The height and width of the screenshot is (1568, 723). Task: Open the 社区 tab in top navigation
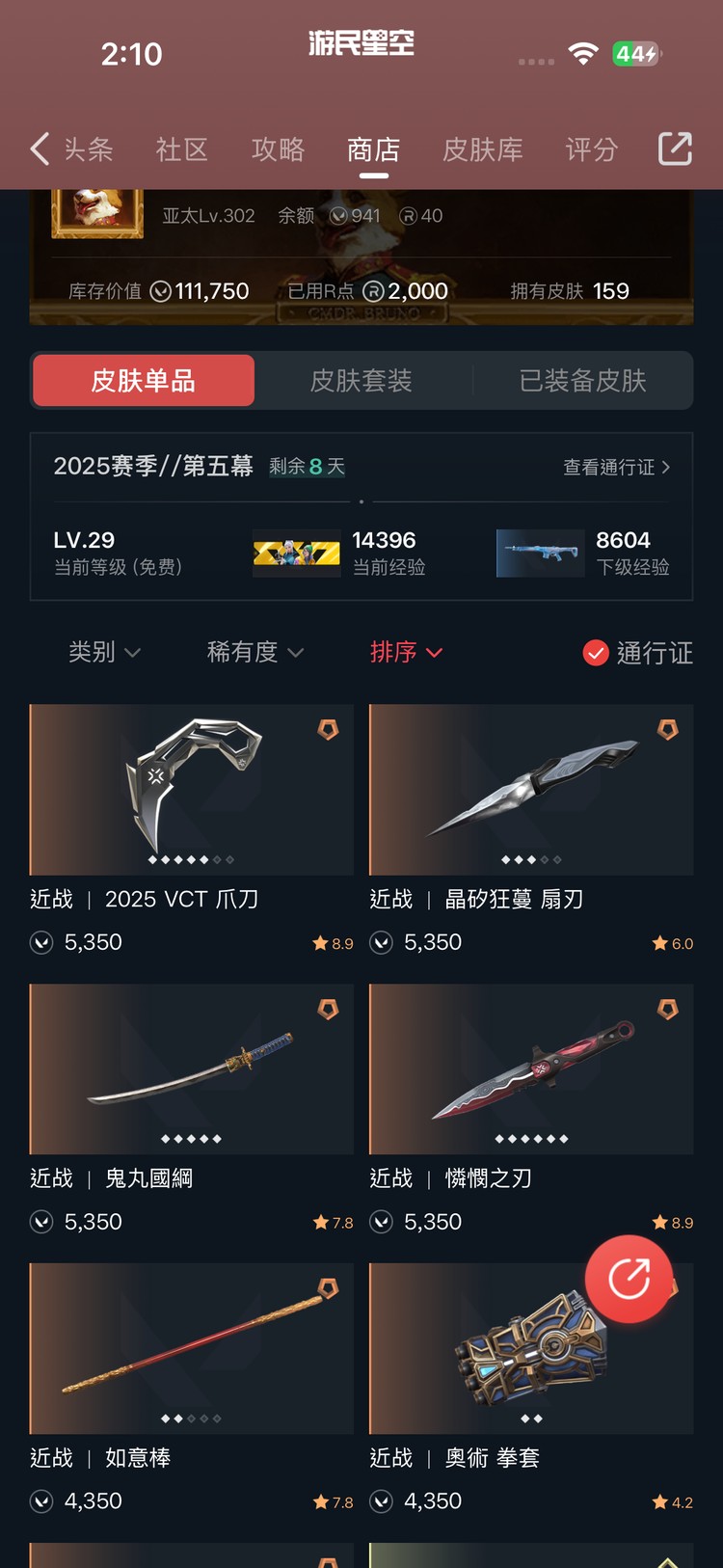181,149
